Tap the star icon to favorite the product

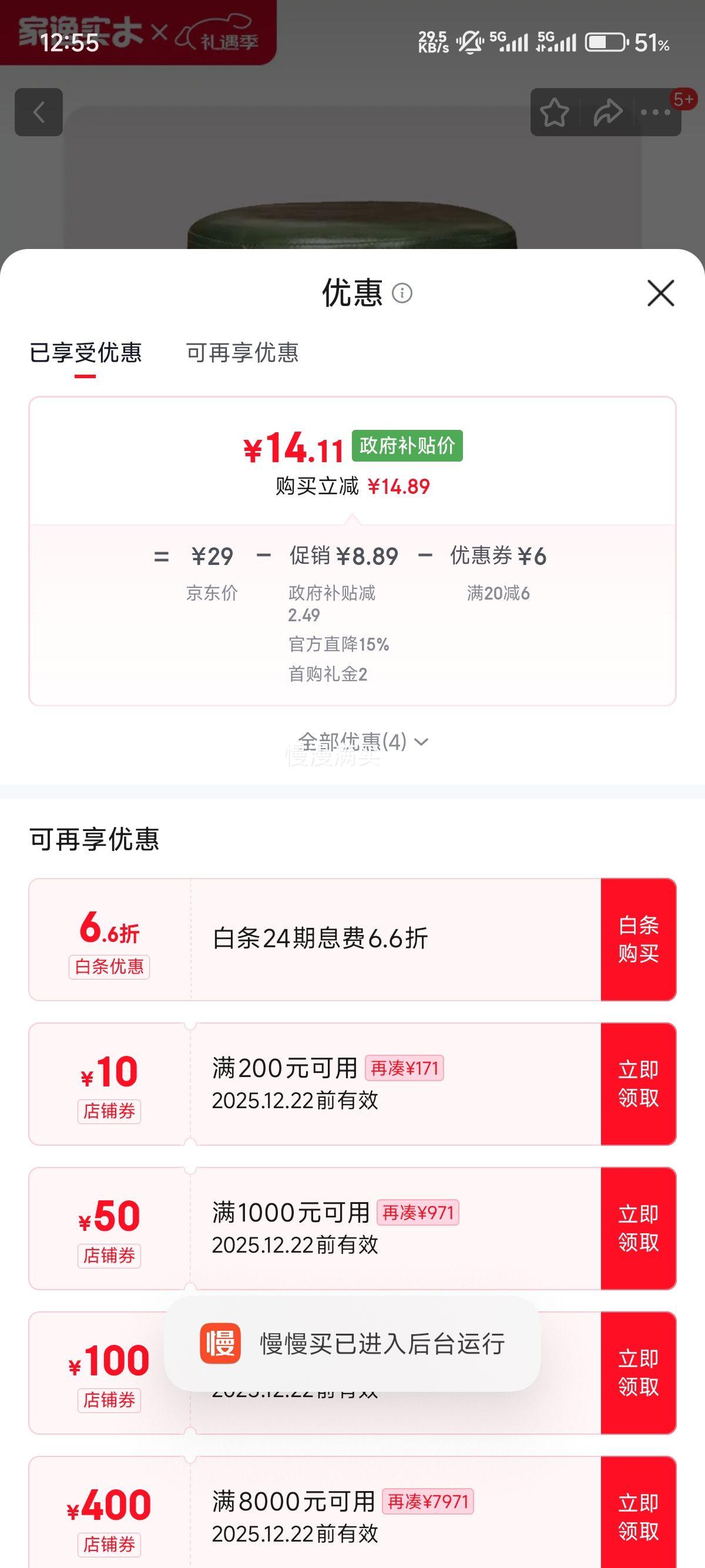coord(555,113)
